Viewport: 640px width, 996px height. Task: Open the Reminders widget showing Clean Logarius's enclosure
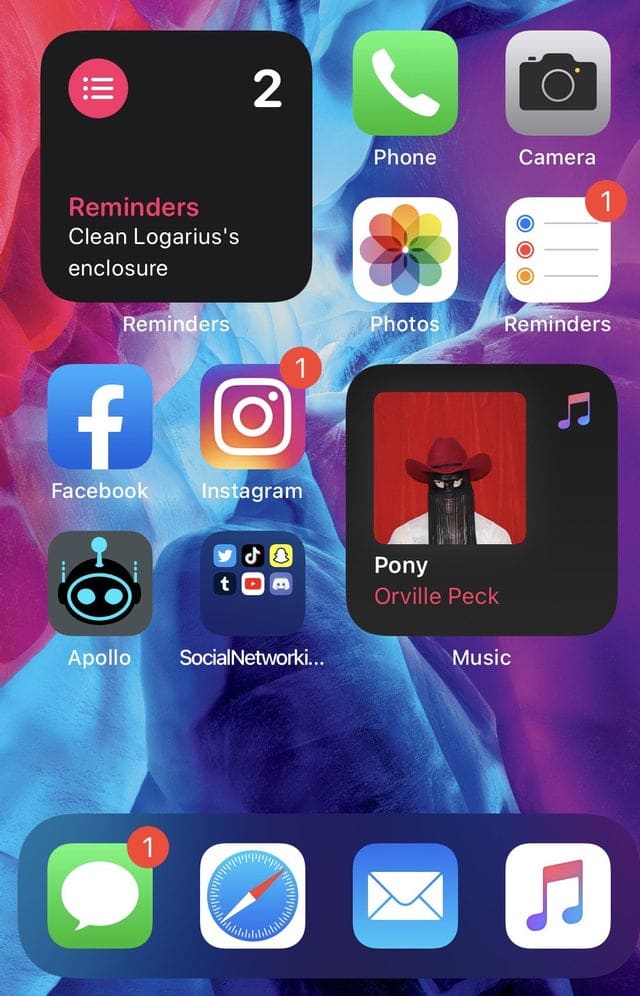(176, 166)
